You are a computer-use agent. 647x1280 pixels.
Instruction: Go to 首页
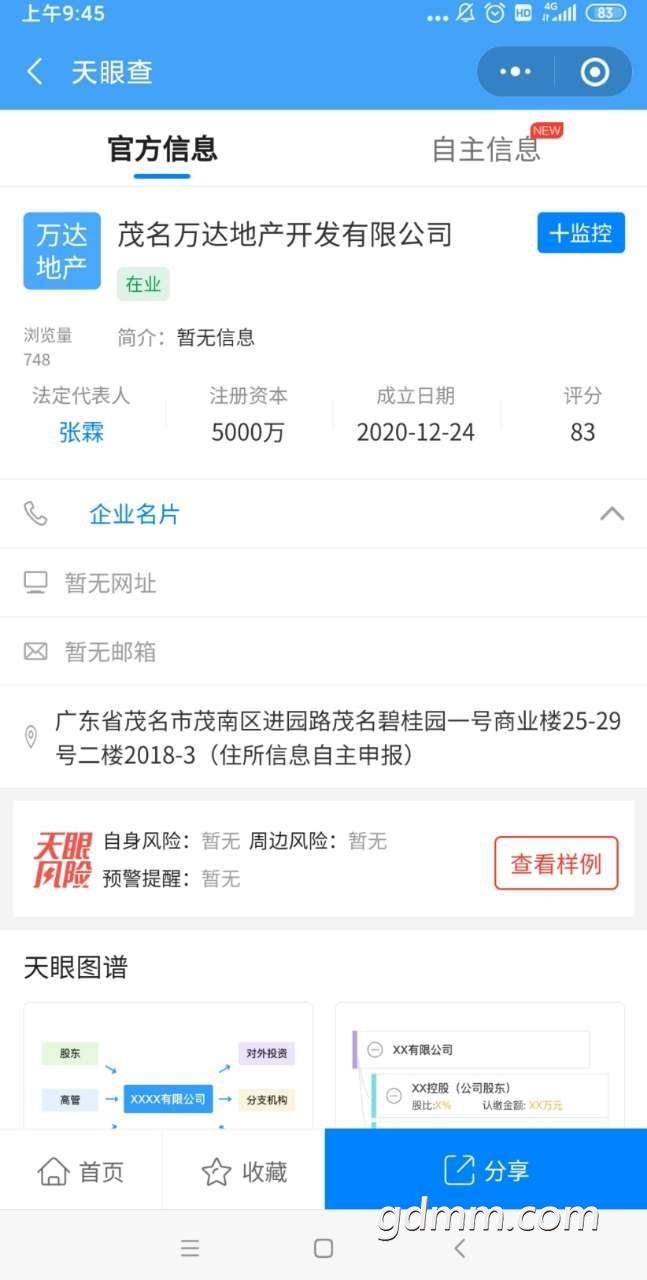click(81, 1171)
